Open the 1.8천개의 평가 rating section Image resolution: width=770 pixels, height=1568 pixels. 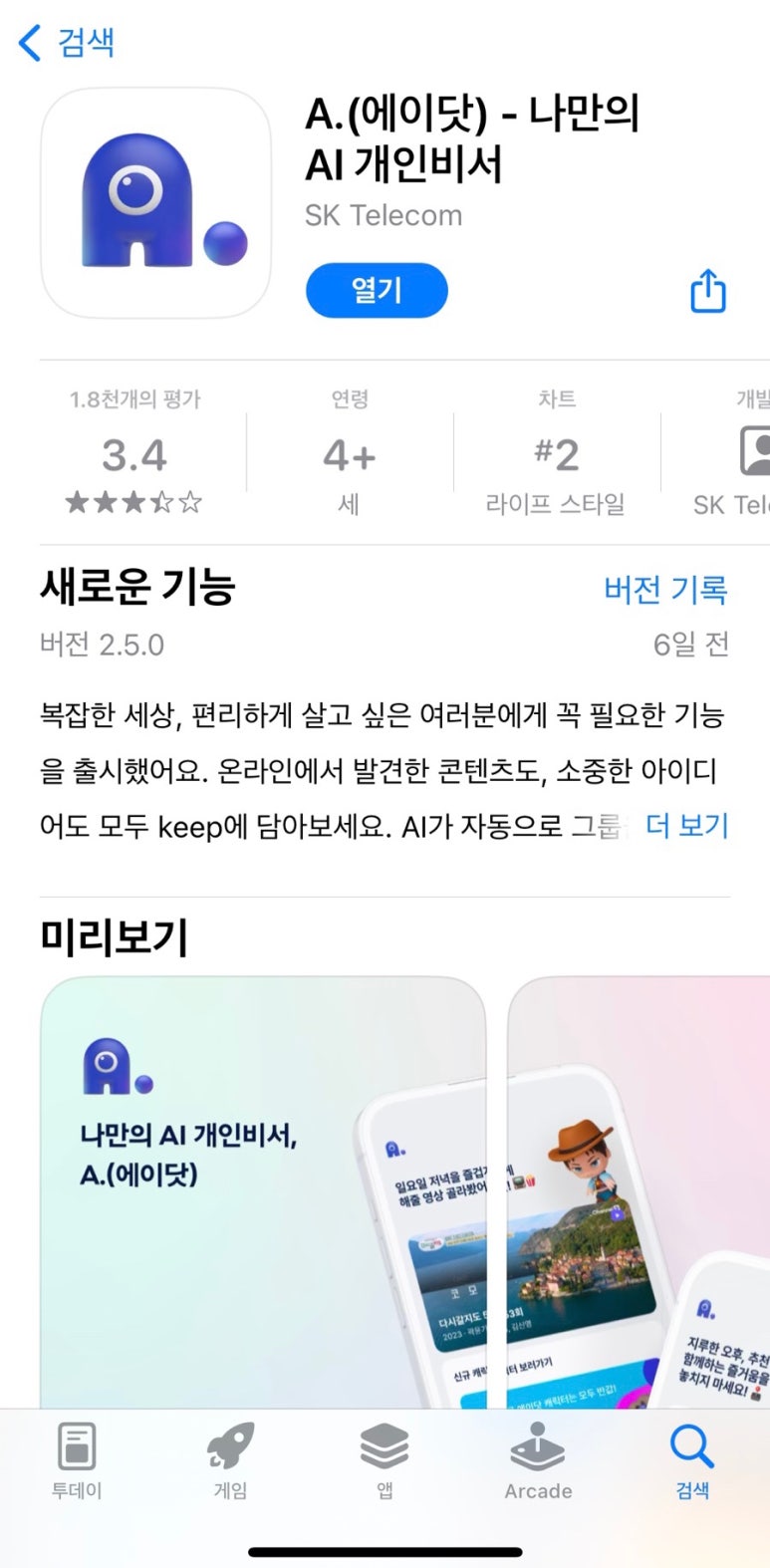(134, 455)
